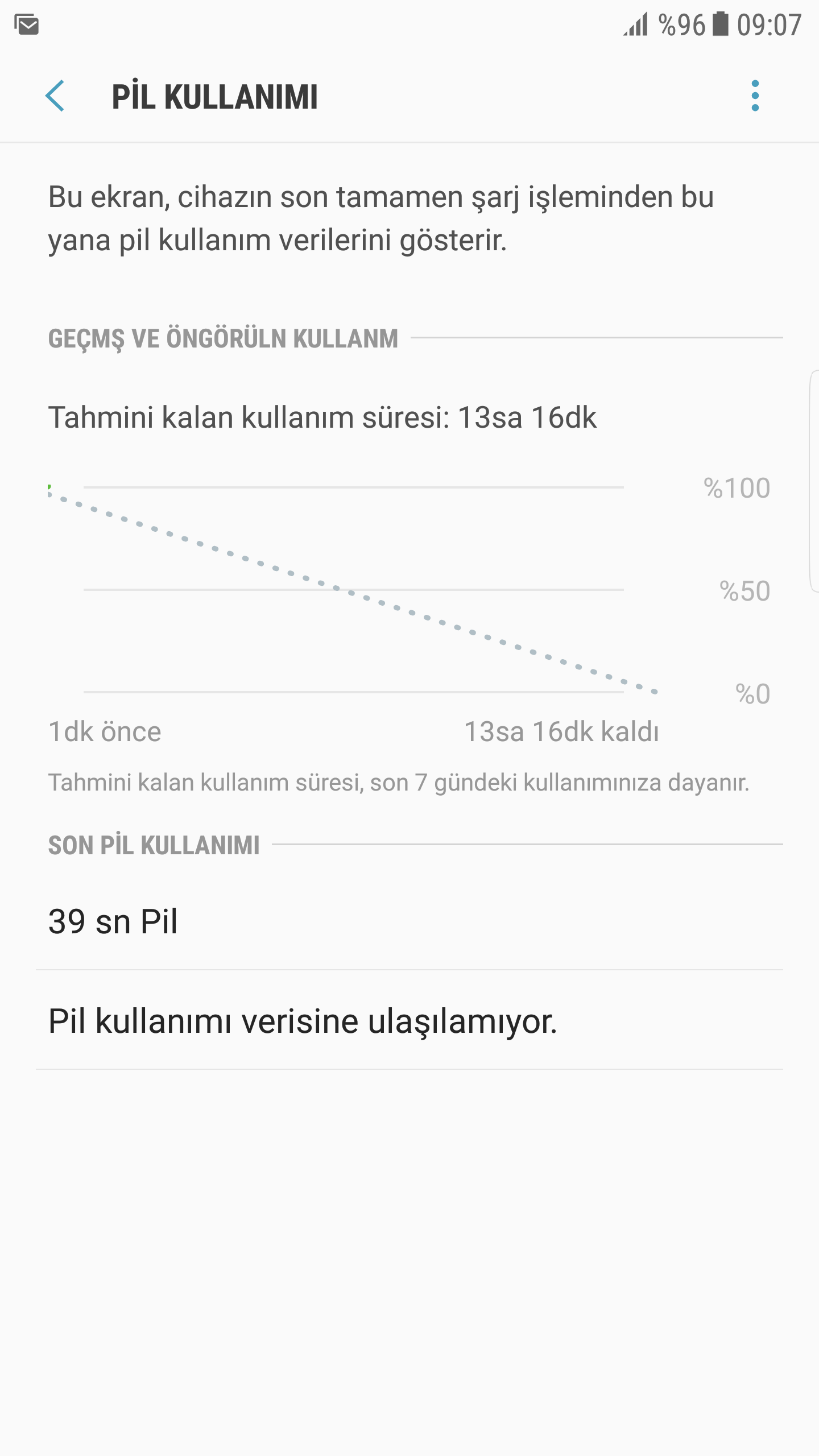Open the three-dot overflow menu
This screenshot has height=1456, width=819.
click(x=755, y=96)
